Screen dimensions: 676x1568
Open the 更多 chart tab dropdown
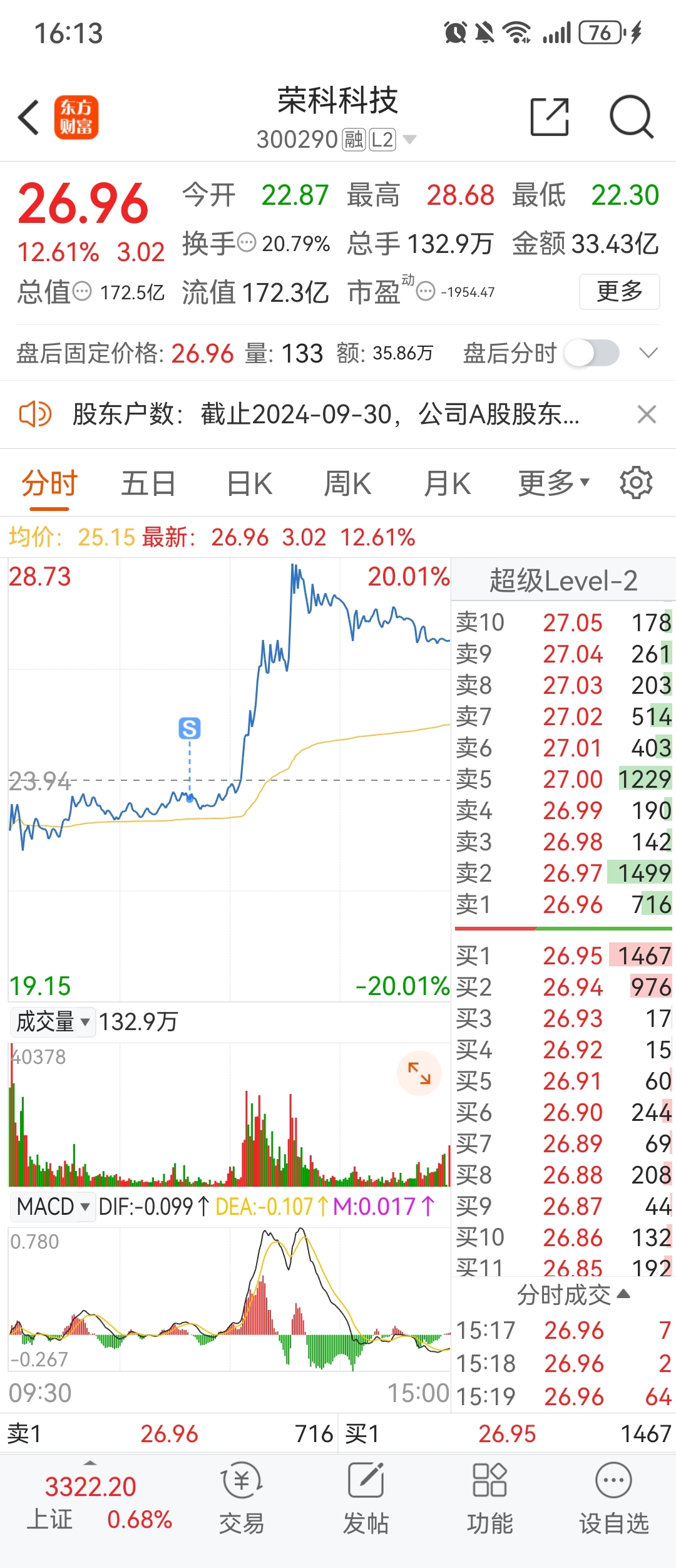(551, 482)
